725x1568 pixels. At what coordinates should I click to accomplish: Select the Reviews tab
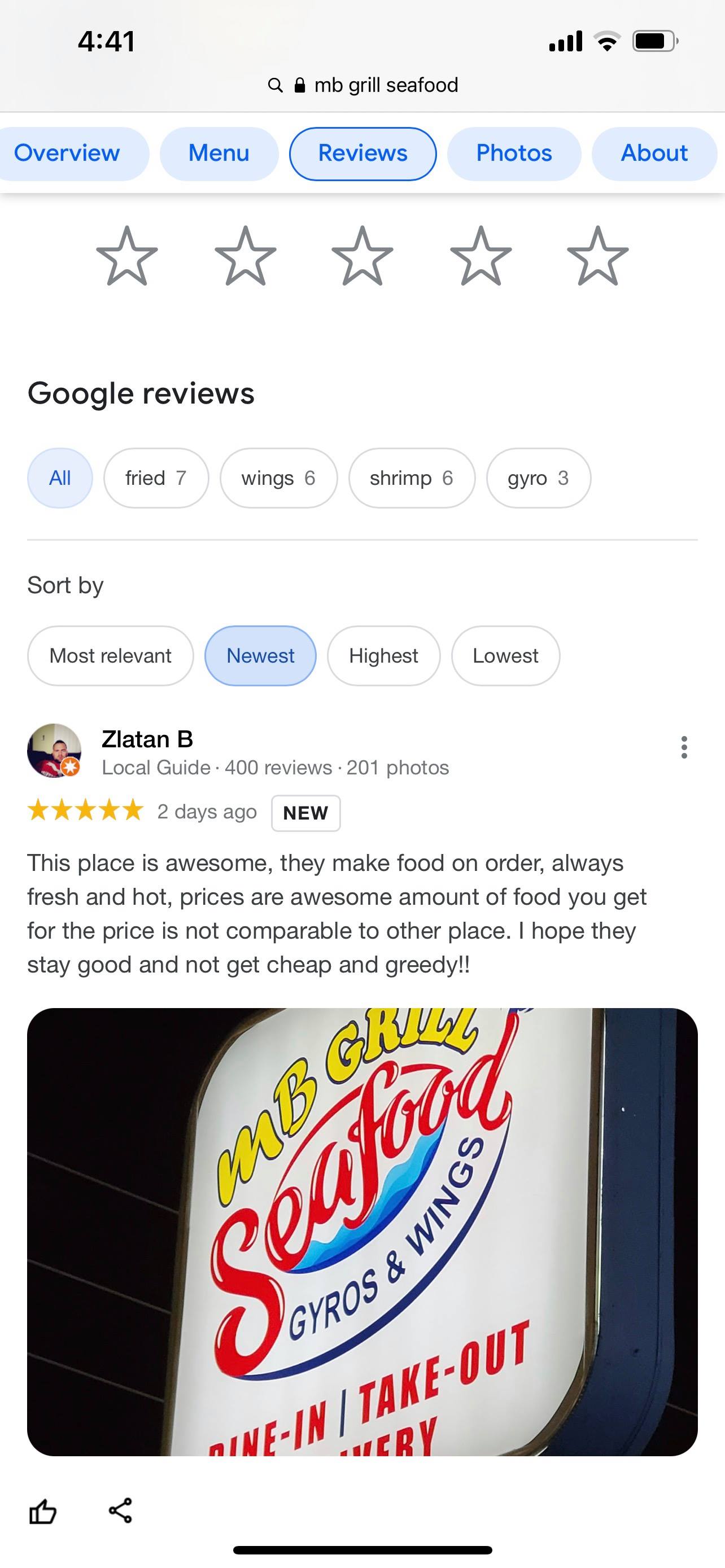pos(362,154)
